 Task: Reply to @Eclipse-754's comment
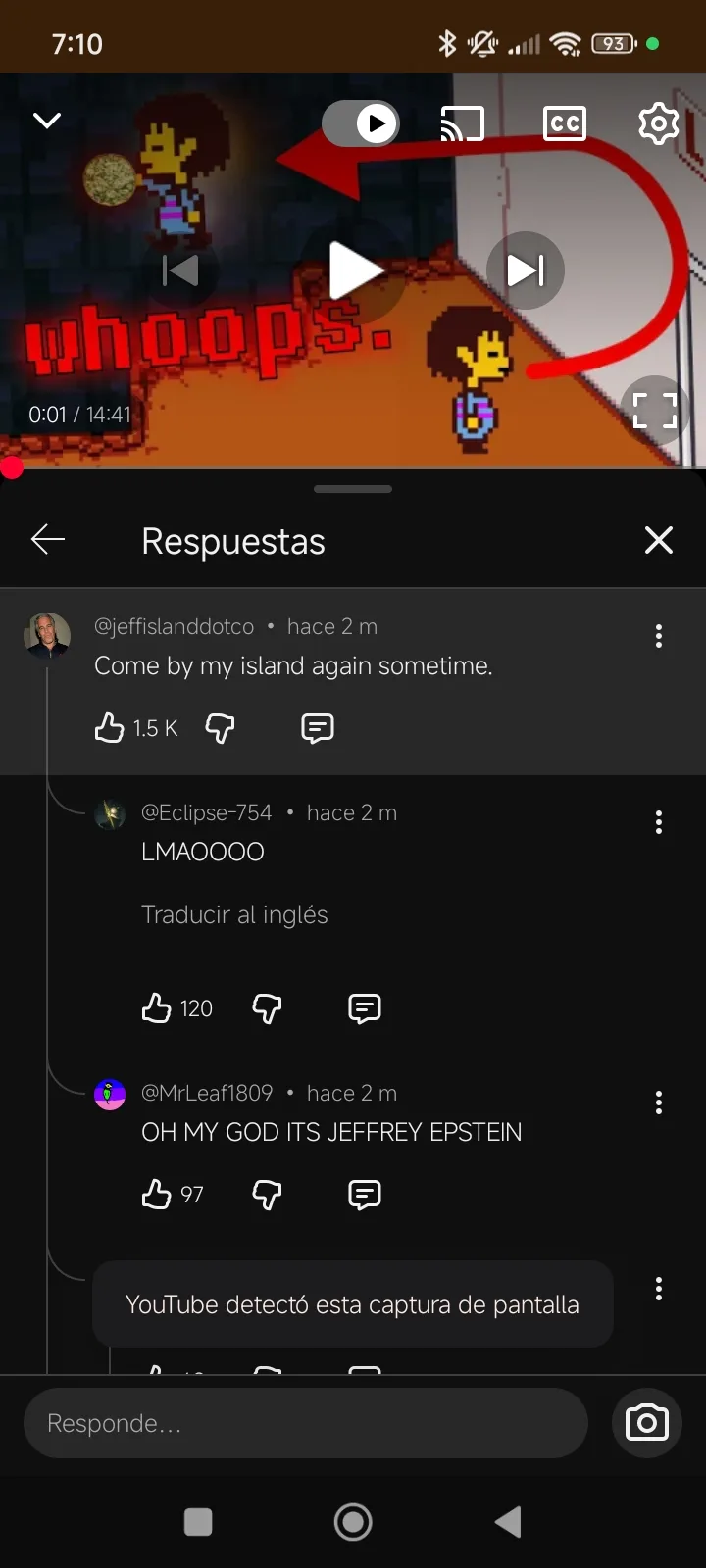point(364,1008)
